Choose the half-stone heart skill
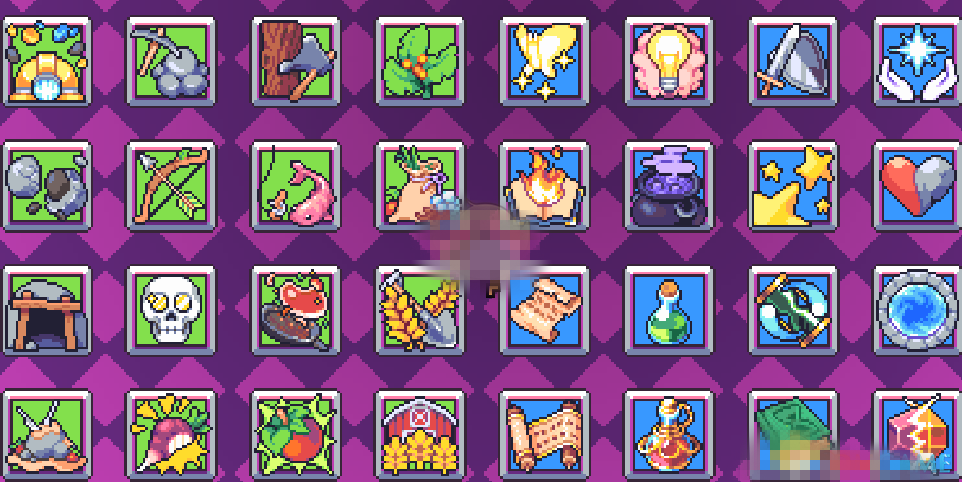Viewport: 962px width, 482px height. [x=916, y=185]
